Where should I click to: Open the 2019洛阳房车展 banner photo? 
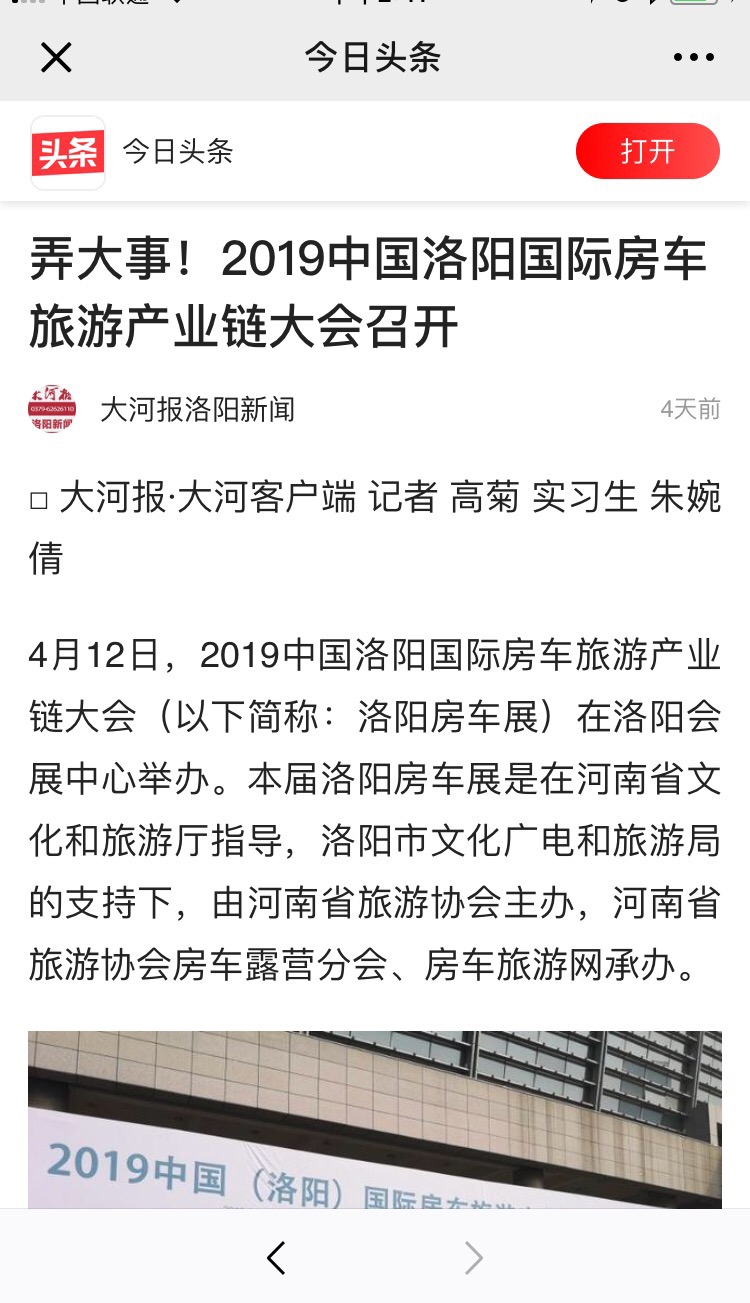click(x=375, y=1119)
